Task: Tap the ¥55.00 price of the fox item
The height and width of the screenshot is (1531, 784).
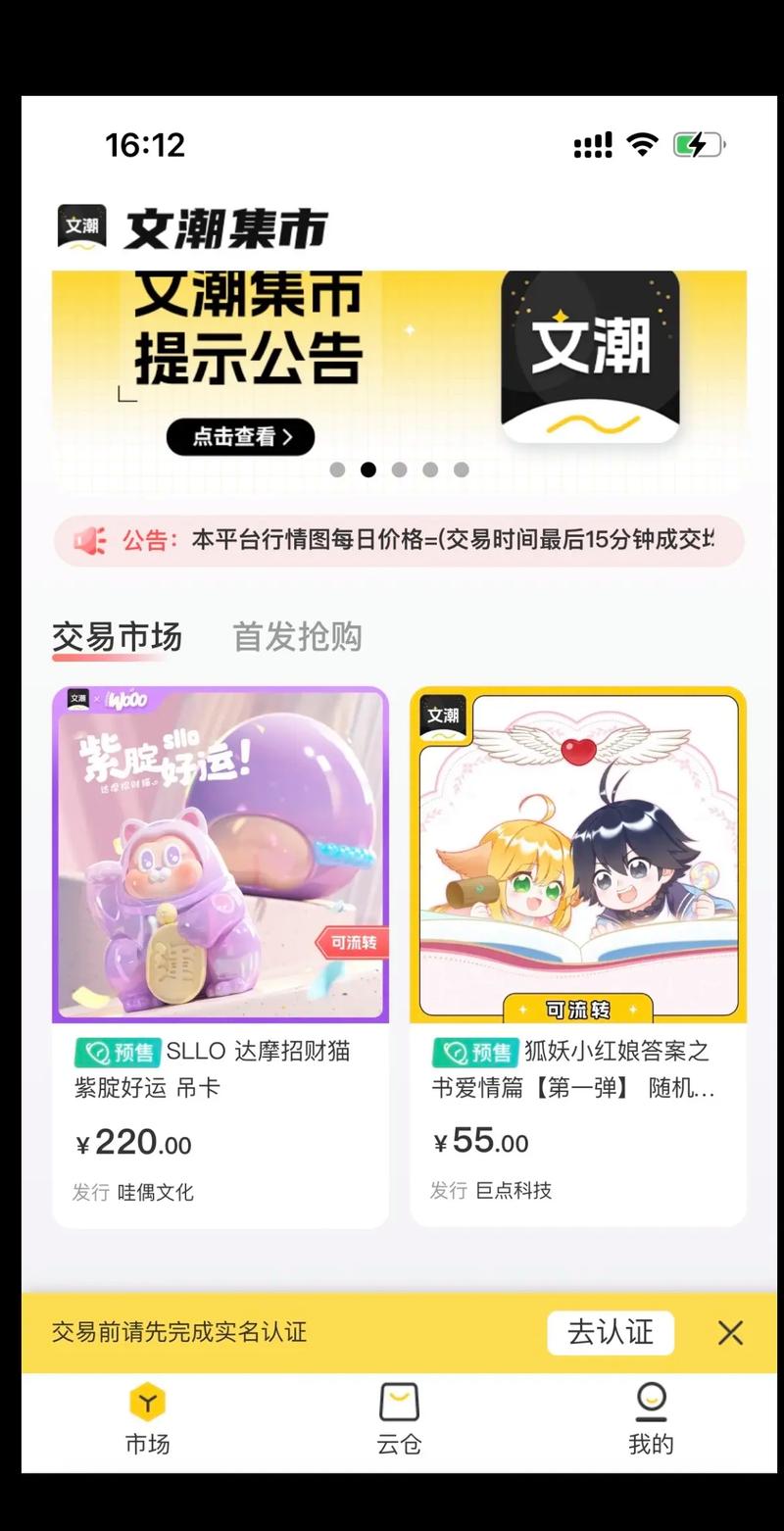Action: (x=480, y=1141)
